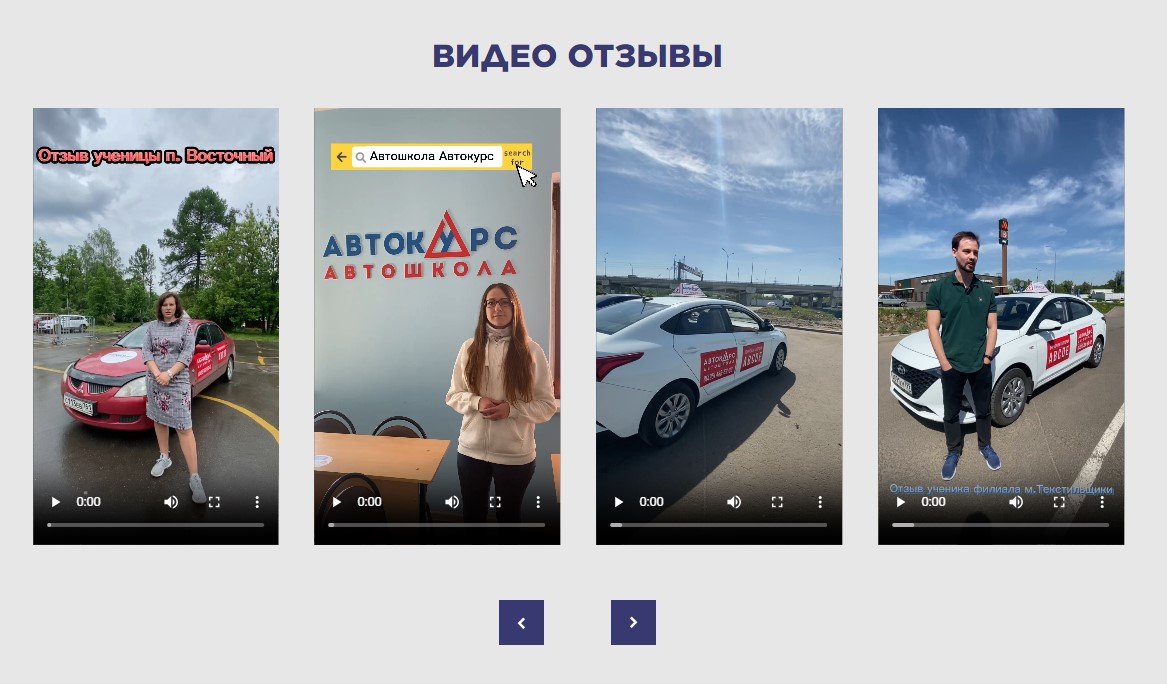Screen dimensions: 1167x684
Task: Enter fullscreen on Автокурс classroom video
Action: pyautogui.click(x=495, y=502)
